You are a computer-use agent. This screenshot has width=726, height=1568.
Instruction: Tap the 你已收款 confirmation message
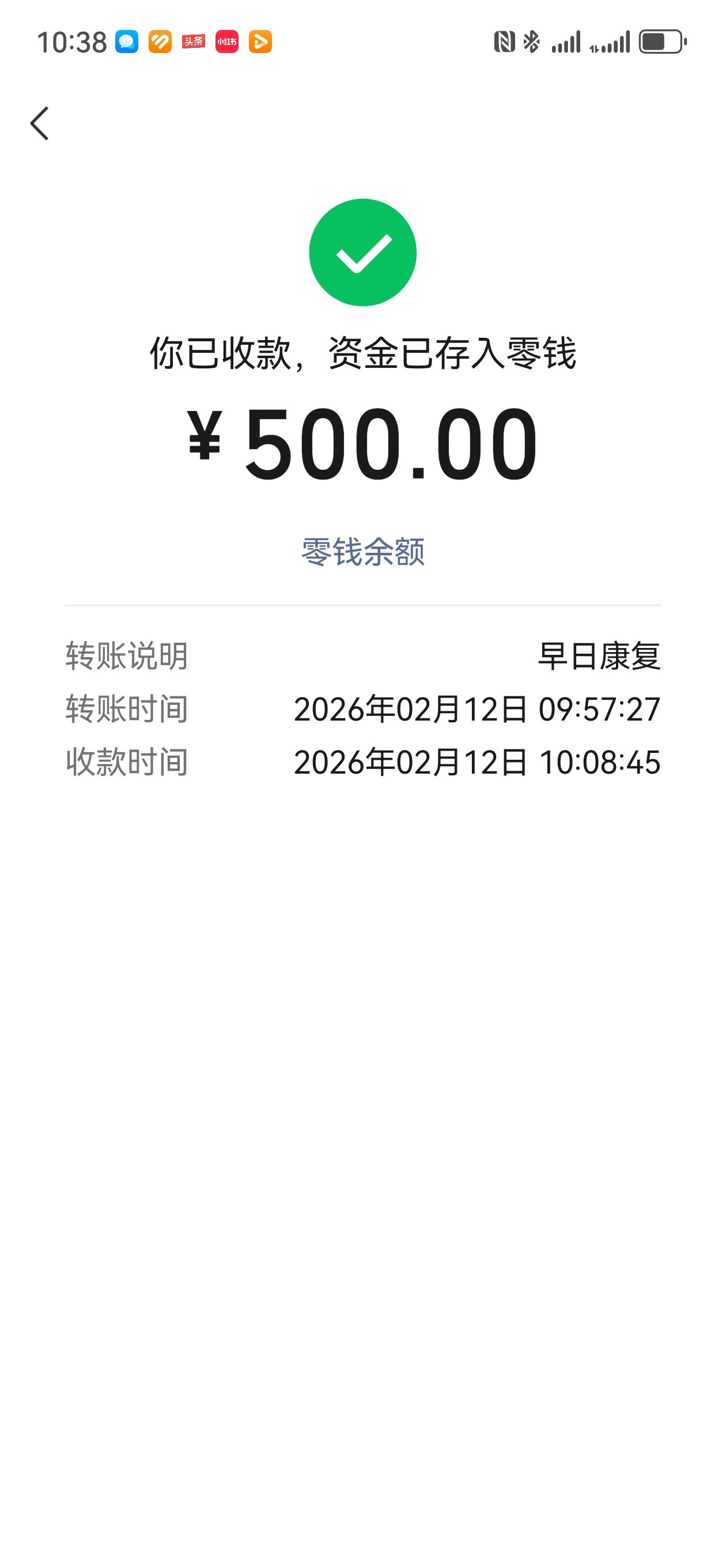pos(362,356)
